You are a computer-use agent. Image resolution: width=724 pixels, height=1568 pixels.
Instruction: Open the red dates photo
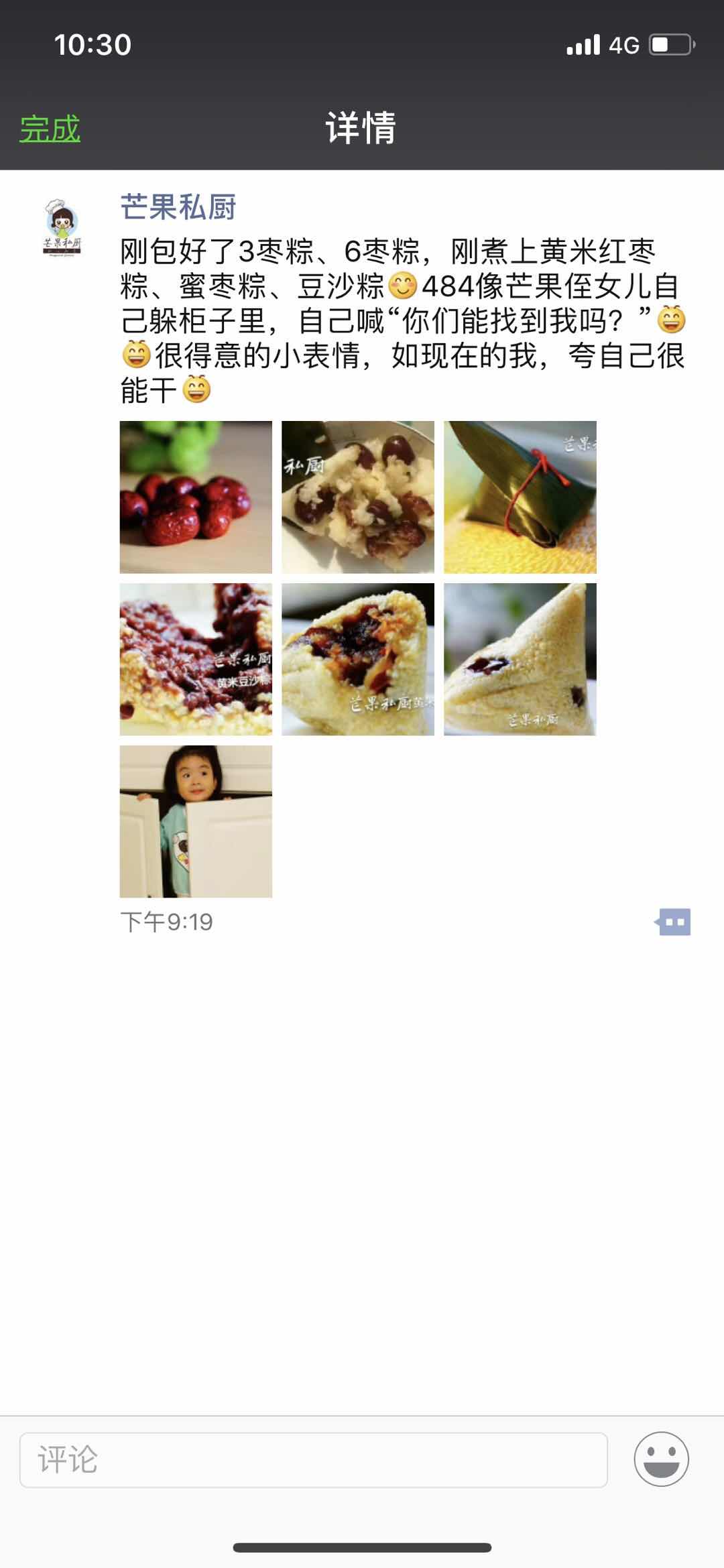pos(196,497)
